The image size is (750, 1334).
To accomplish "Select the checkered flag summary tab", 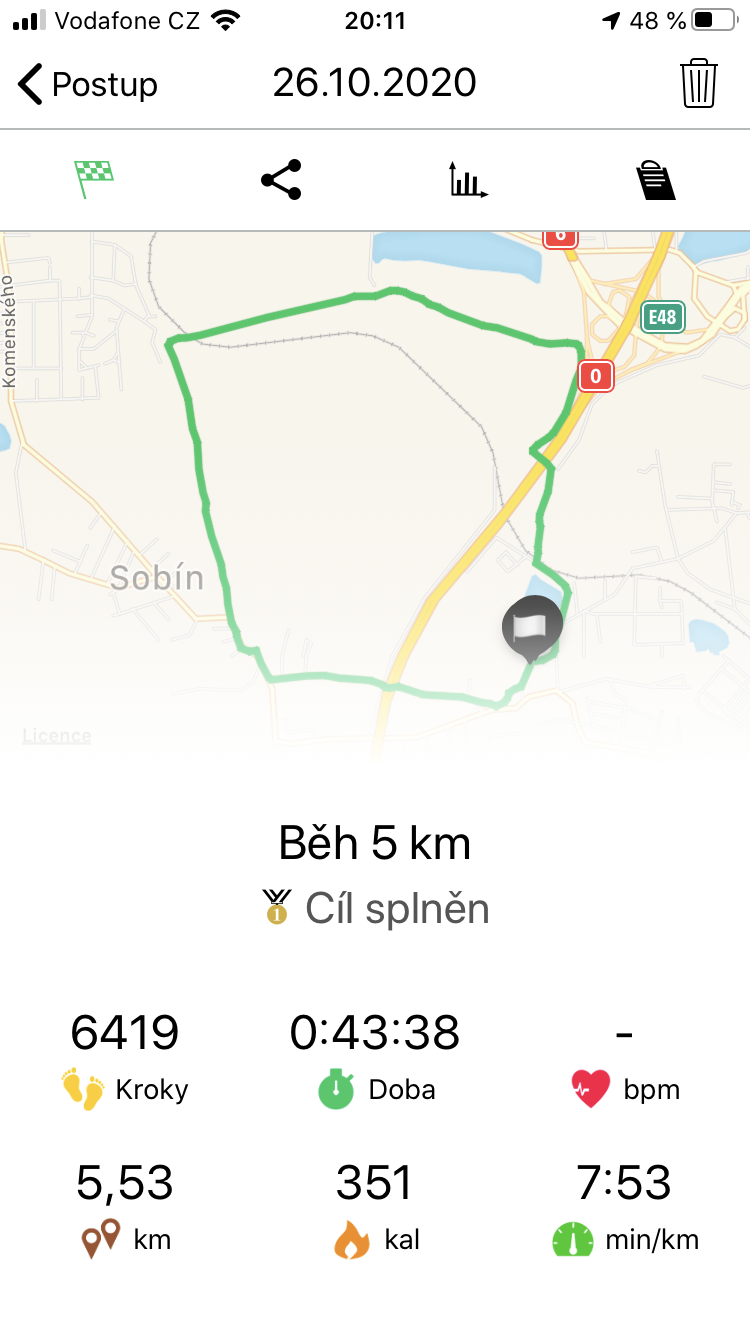I will (94, 180).
